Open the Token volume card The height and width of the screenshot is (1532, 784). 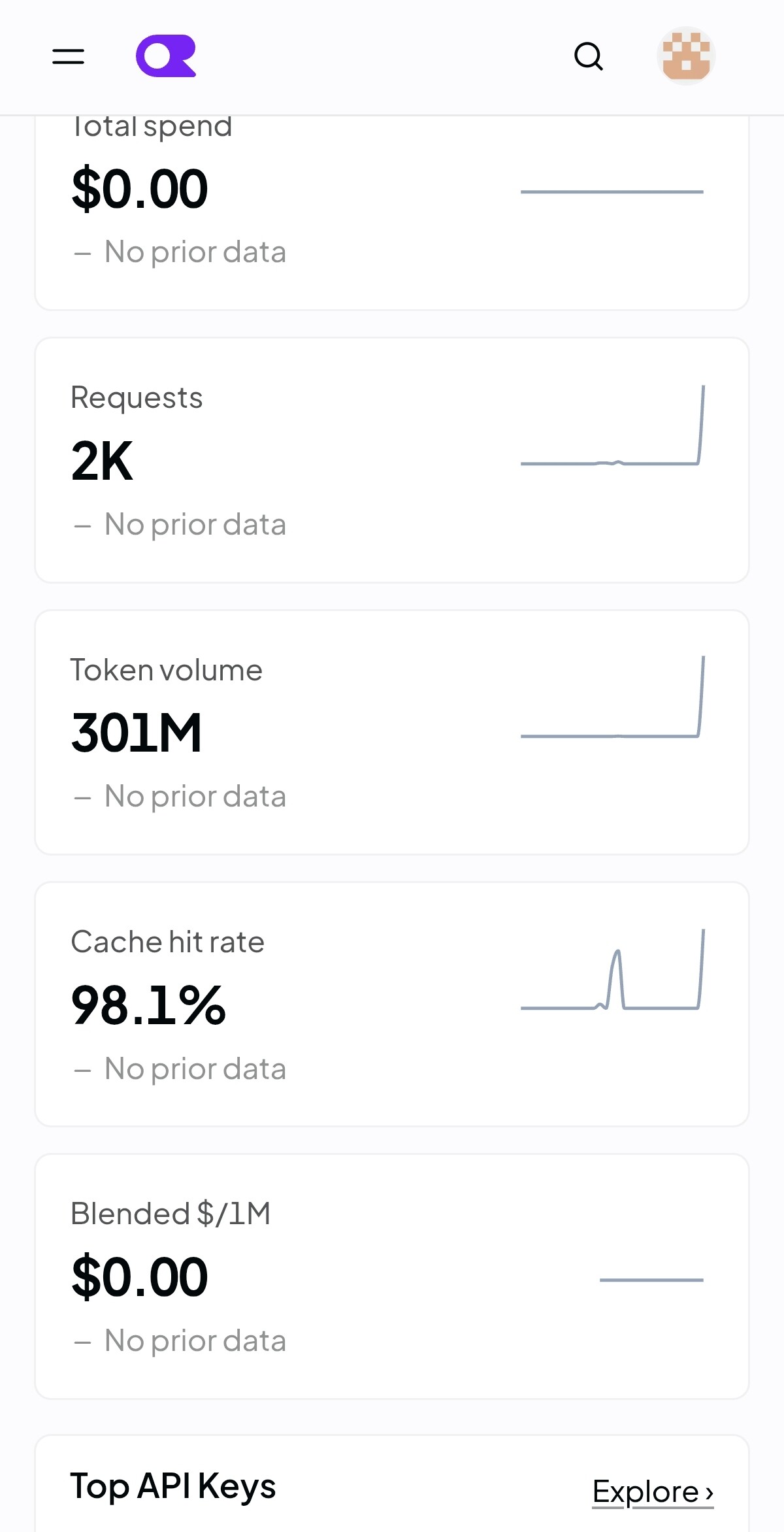(x=392, y=732)
